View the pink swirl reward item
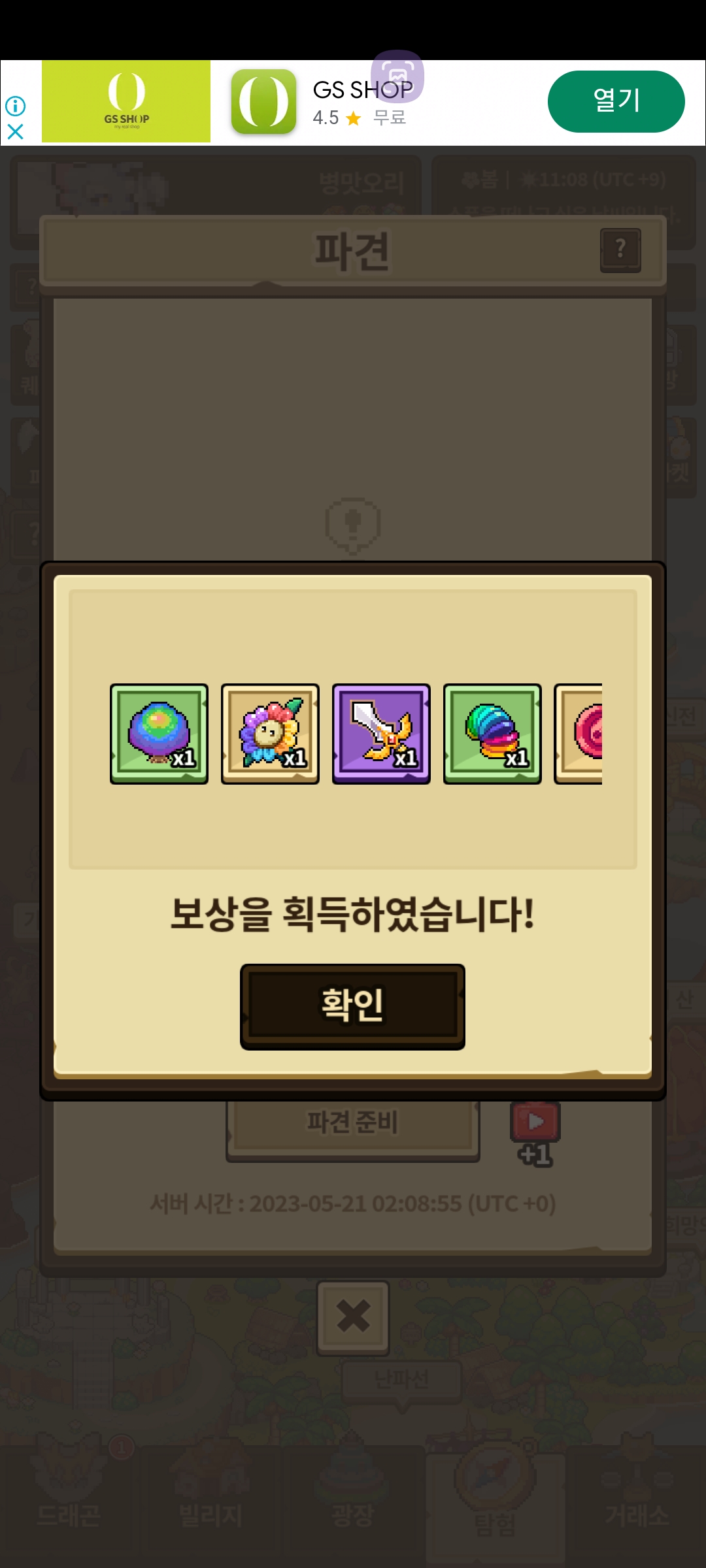The image size is (706, 1568). 580,734
